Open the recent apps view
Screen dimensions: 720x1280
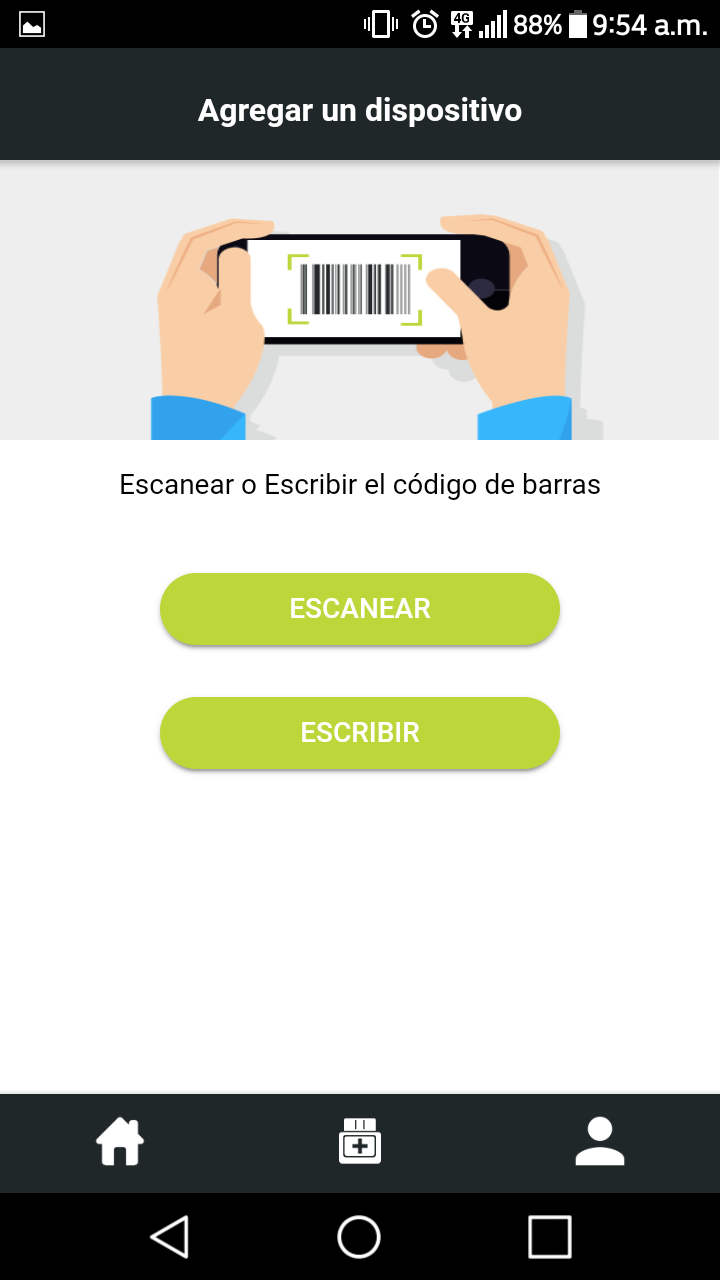pyautogui.click(x=549, y=1237)
